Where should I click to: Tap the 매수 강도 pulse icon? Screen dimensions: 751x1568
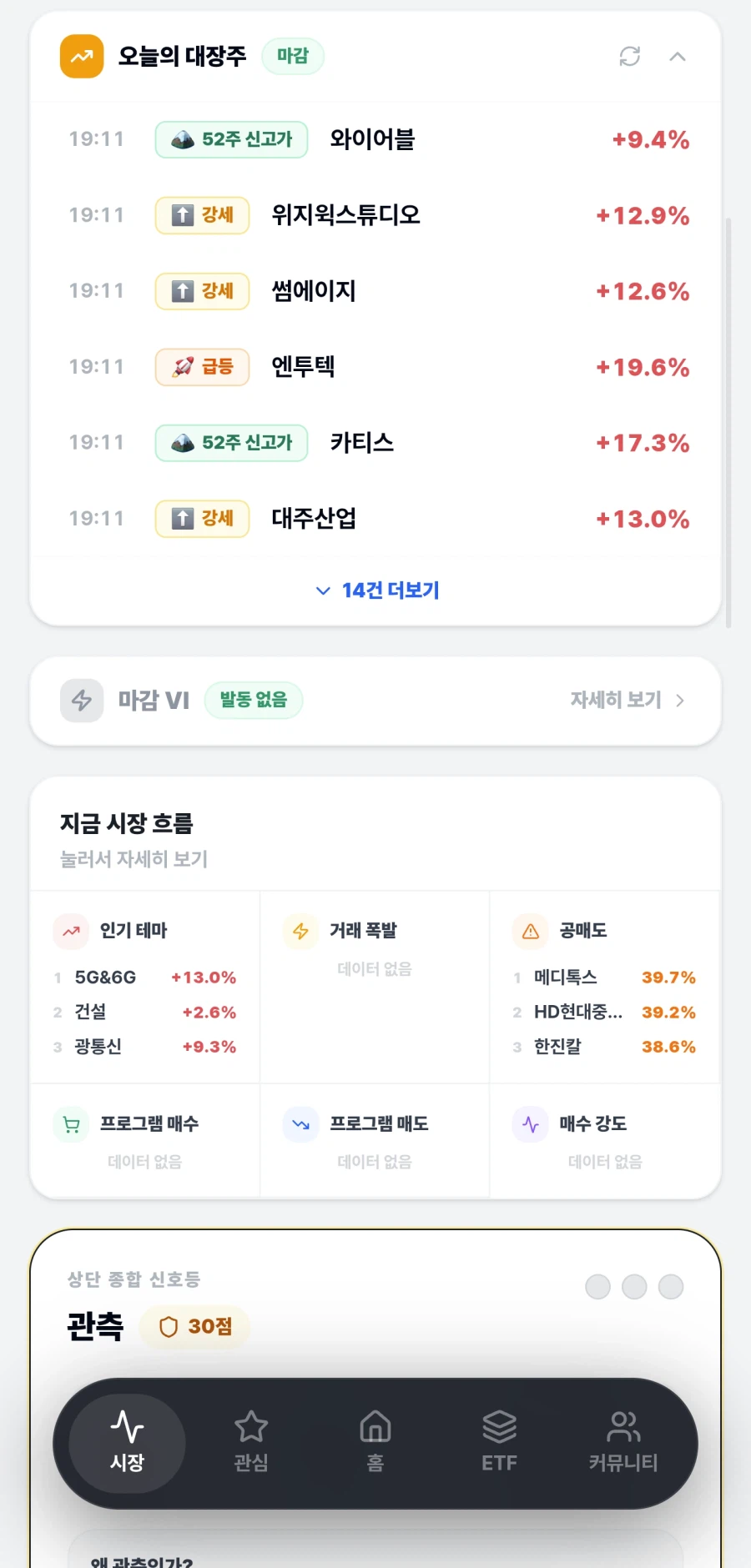point(529,1124)
